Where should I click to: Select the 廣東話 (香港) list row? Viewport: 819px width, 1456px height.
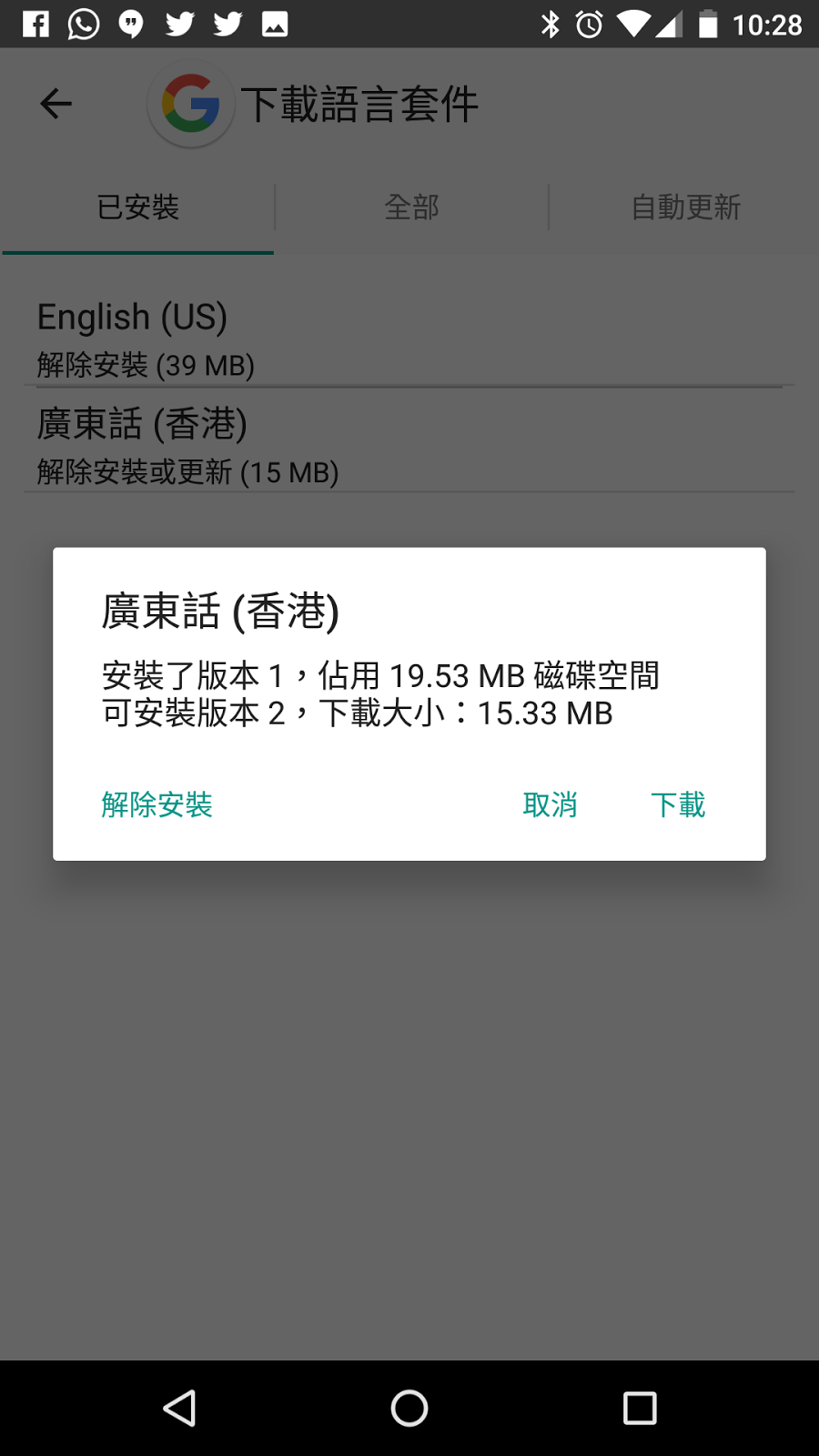(409, 446)
